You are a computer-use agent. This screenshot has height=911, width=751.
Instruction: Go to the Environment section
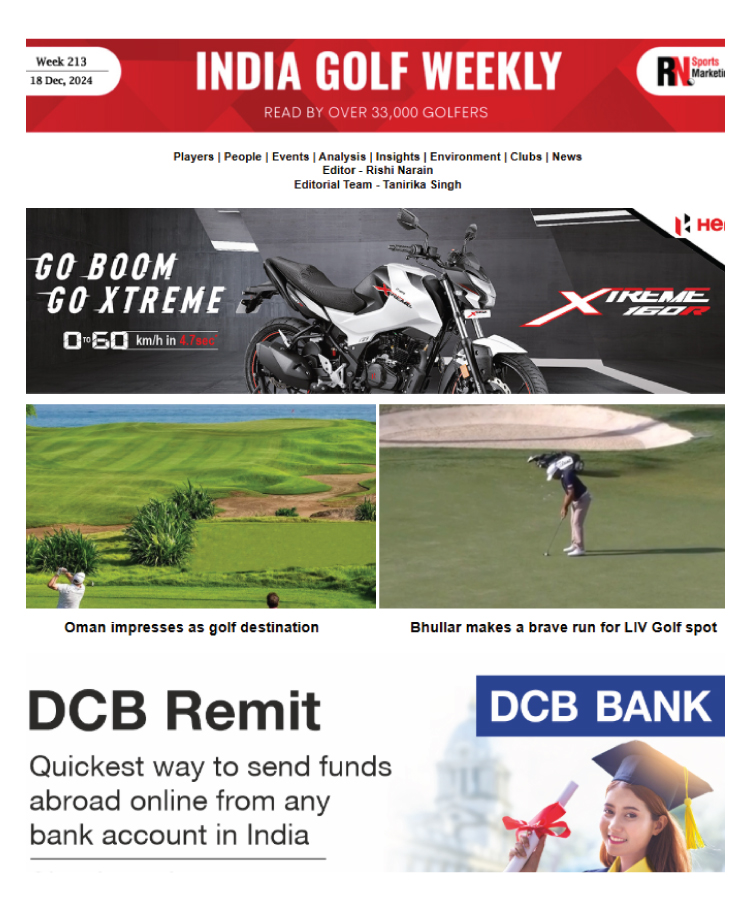[465, 157]
